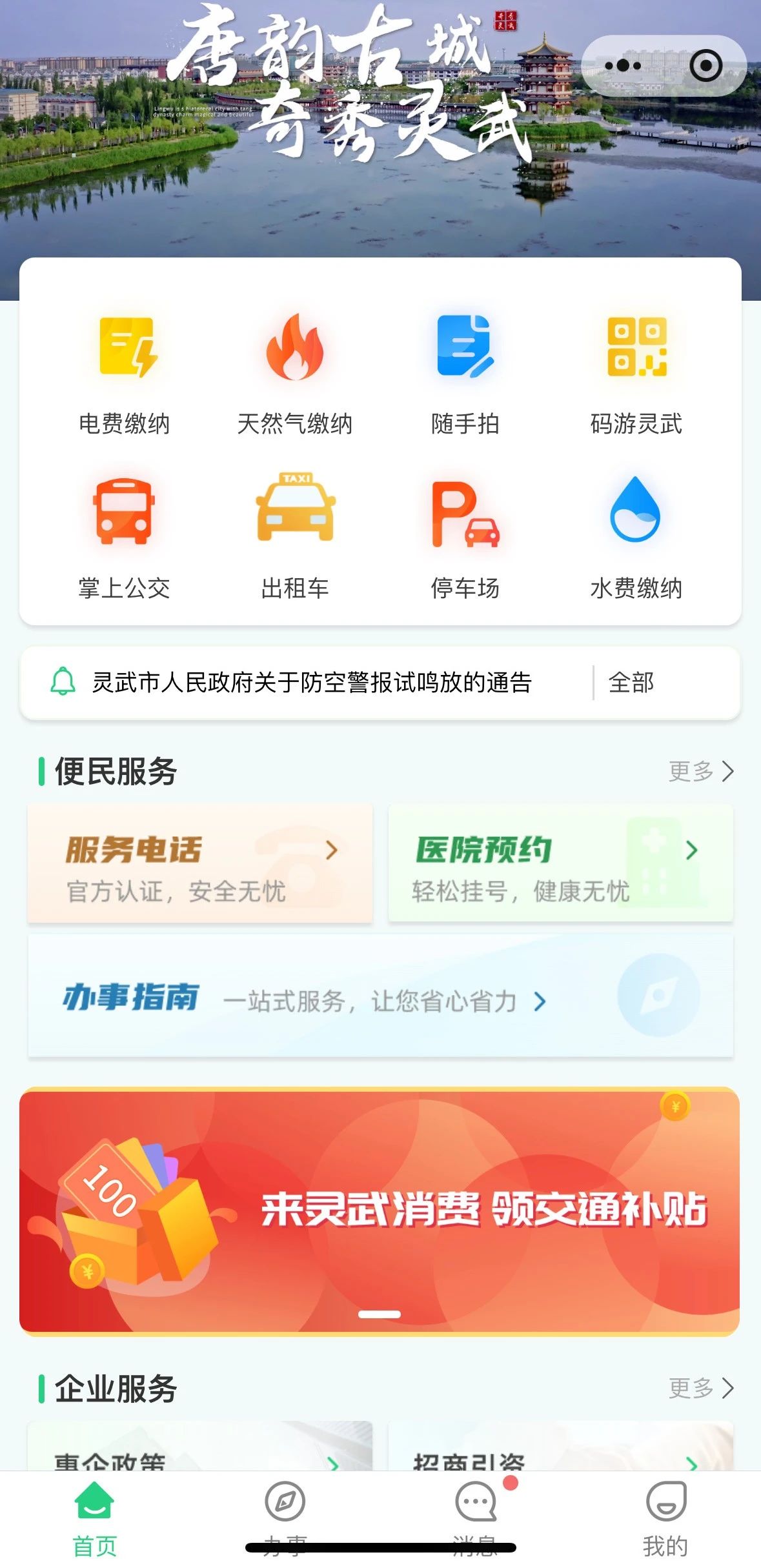Show more 便民服务 options
761x1568 pixels.
pyautogui.click(x=701, y=770)
